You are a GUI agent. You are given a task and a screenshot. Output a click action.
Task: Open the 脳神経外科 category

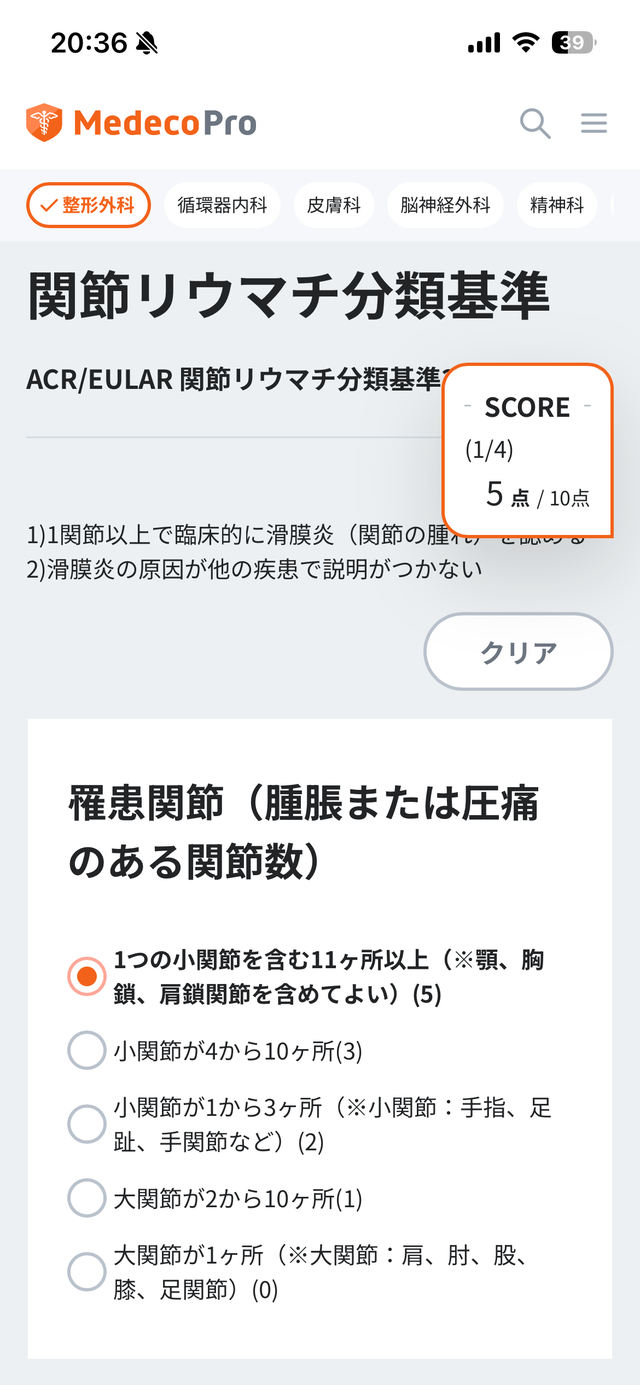(x=445, y=206)
